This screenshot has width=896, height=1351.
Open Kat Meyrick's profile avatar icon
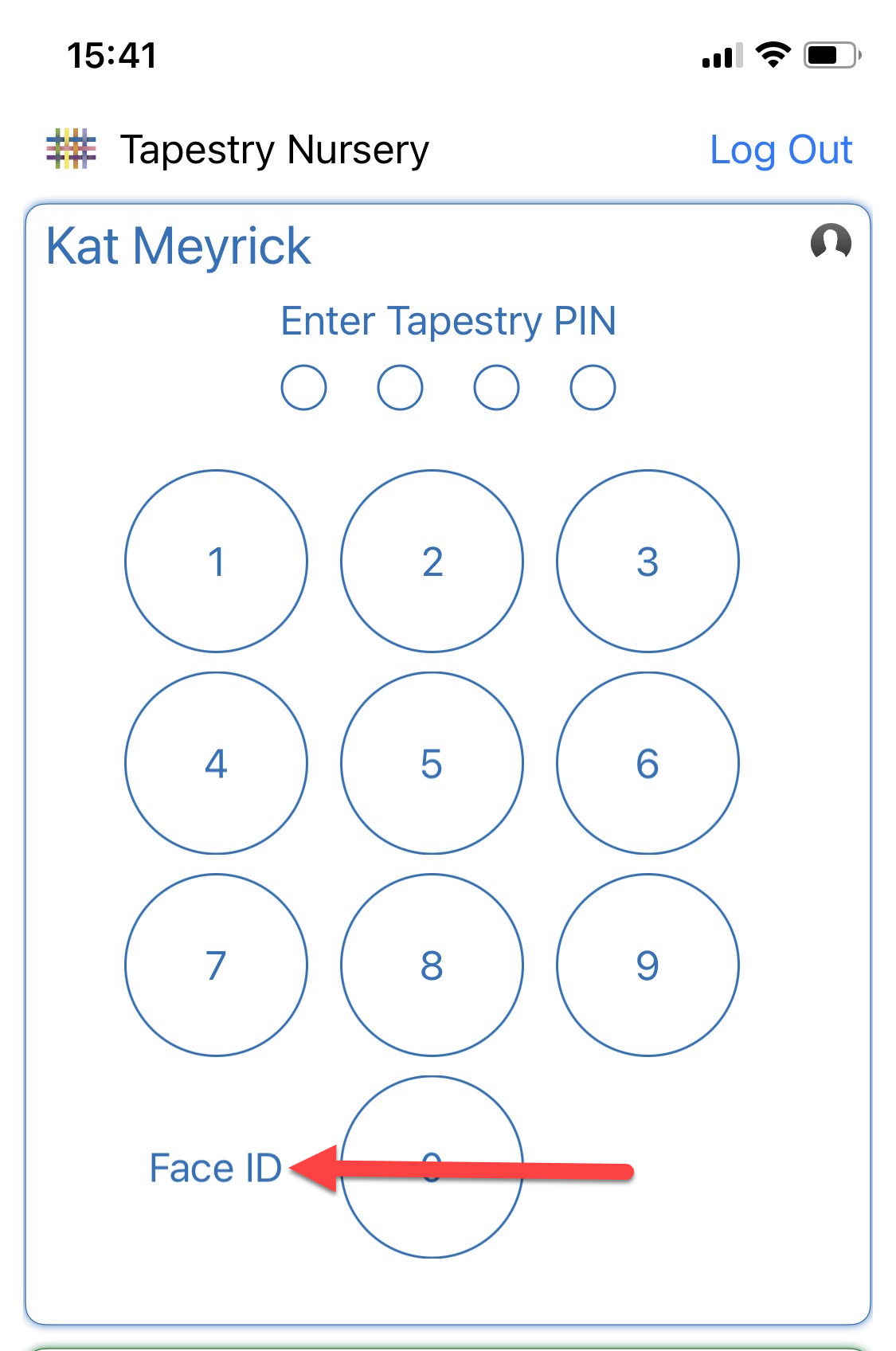tap(831, 241)
